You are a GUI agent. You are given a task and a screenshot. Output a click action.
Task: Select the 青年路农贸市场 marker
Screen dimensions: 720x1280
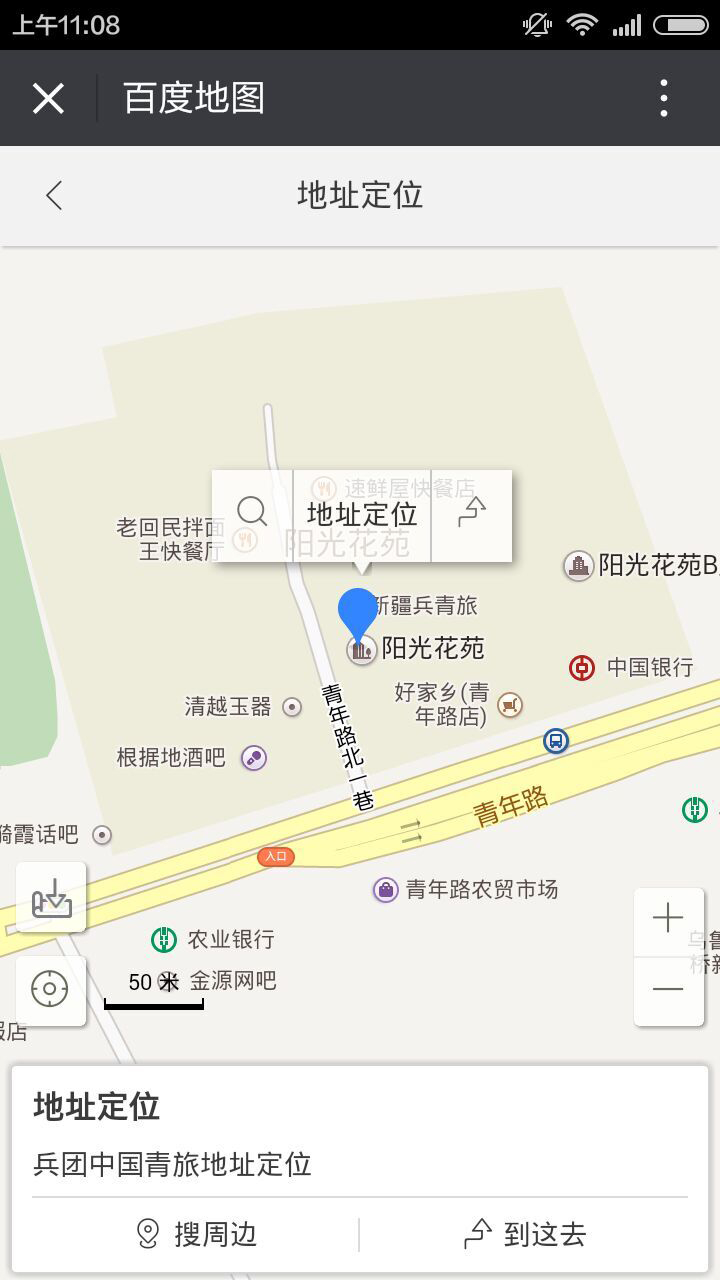click(x=386, y=889)
